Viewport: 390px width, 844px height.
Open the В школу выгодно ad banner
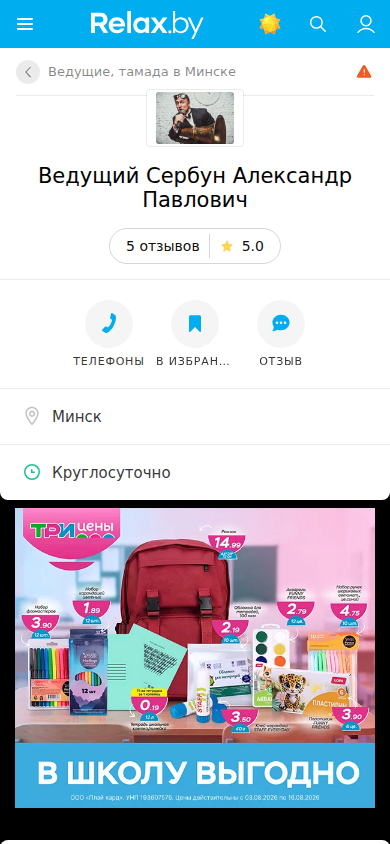coord(195,658)
